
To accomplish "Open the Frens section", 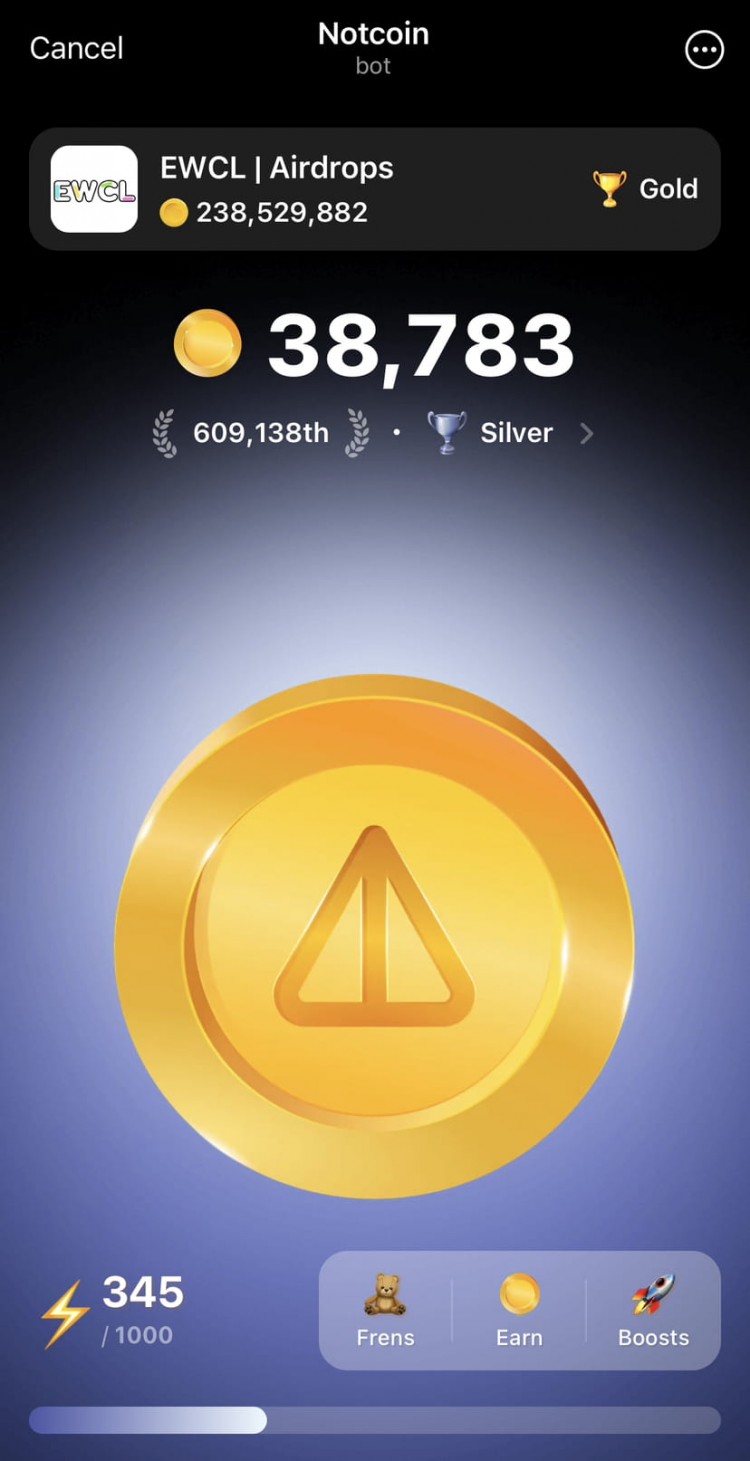I will [385, 1310].
